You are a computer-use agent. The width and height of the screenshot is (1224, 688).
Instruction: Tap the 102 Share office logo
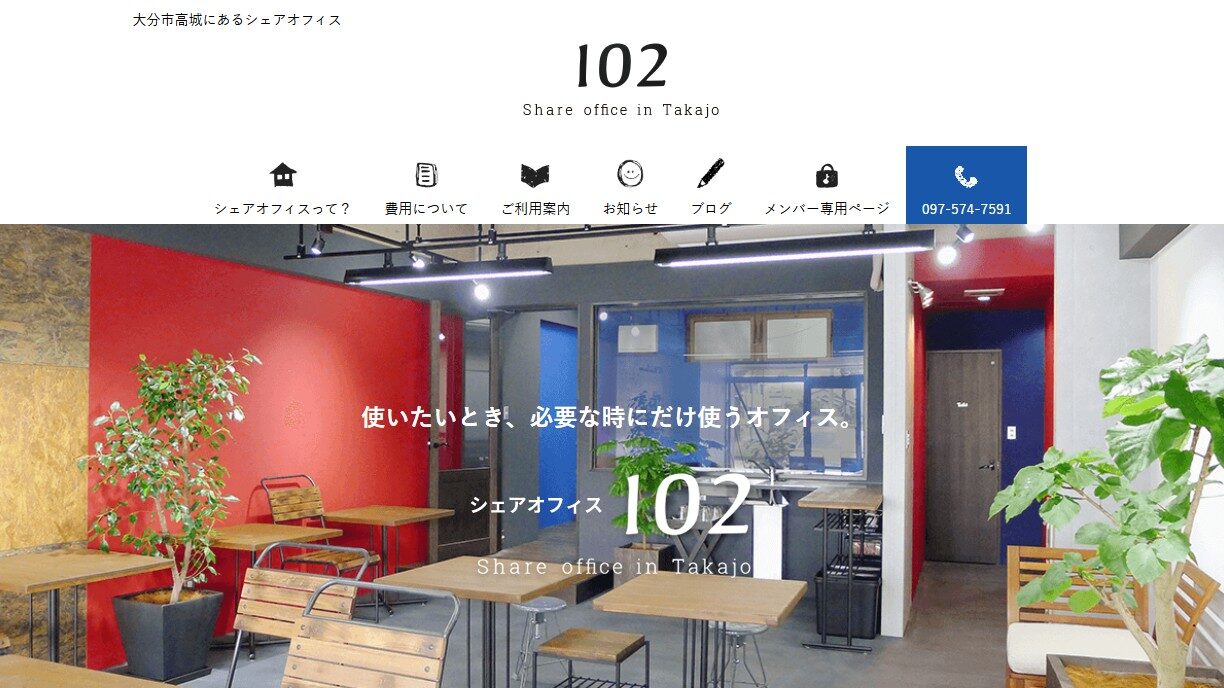(x=621, y=80)
